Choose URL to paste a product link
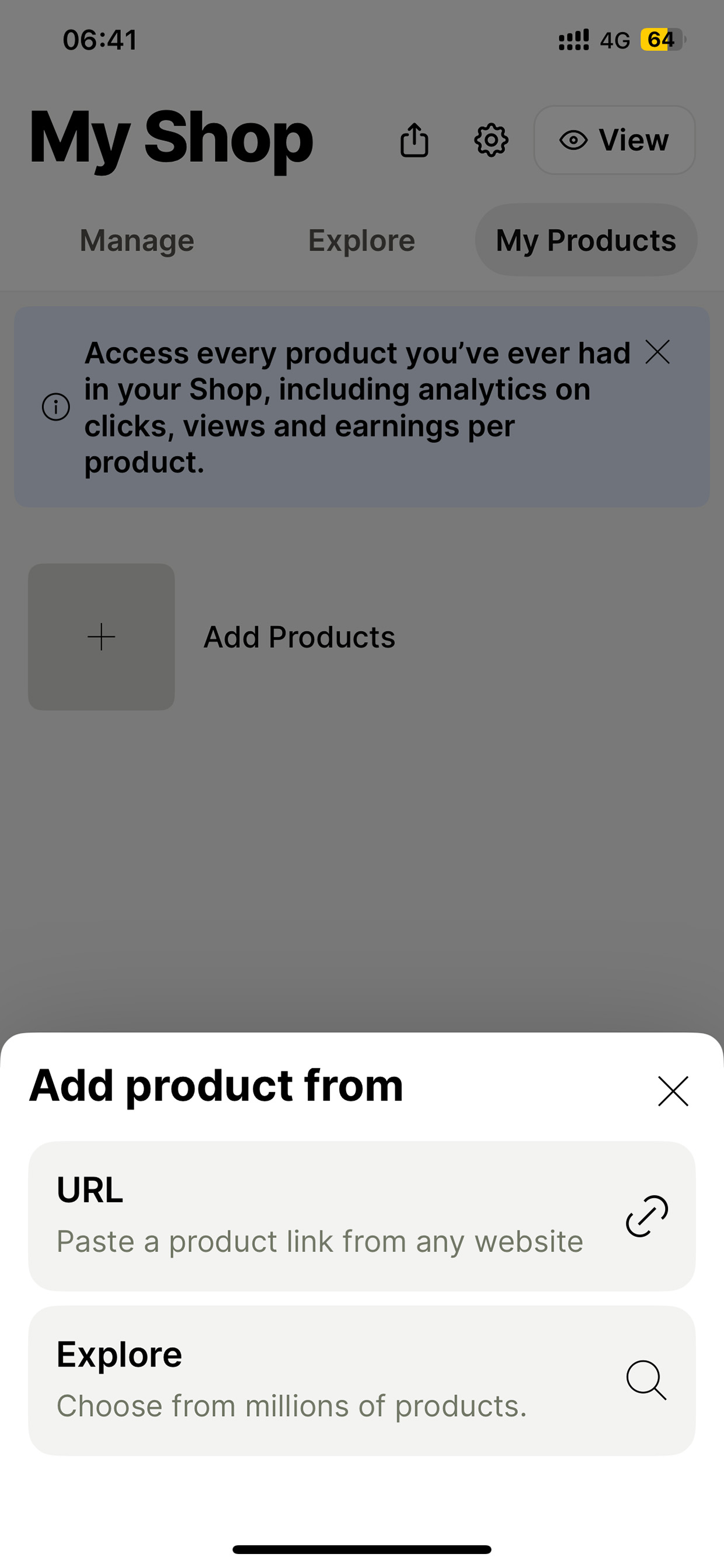The height and width of the screenshot is (1568, 724). click(x=362, y=1216)
